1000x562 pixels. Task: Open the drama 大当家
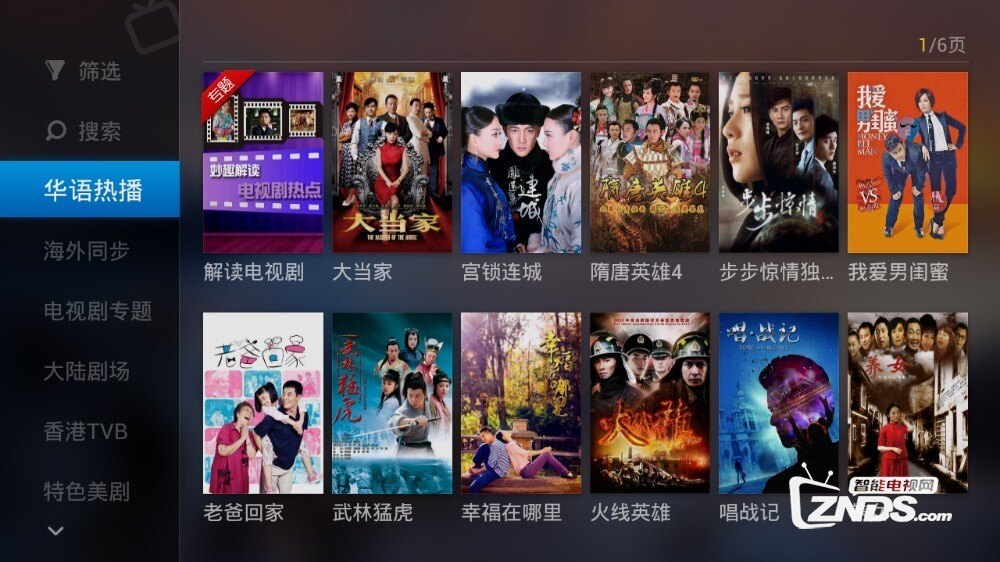(x=392, y=162)
